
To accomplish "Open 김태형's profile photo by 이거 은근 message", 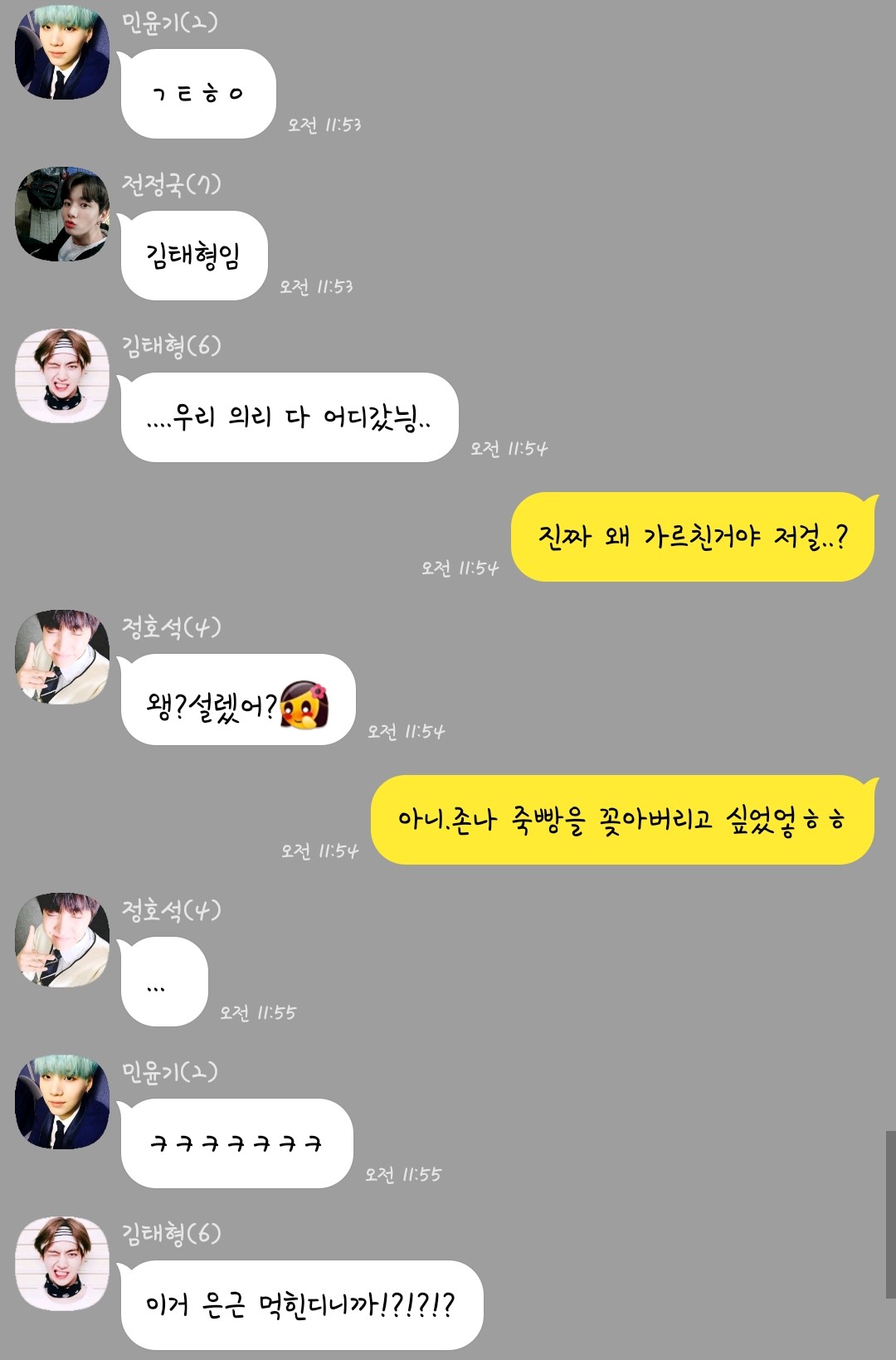I will tap(62, 1264).
